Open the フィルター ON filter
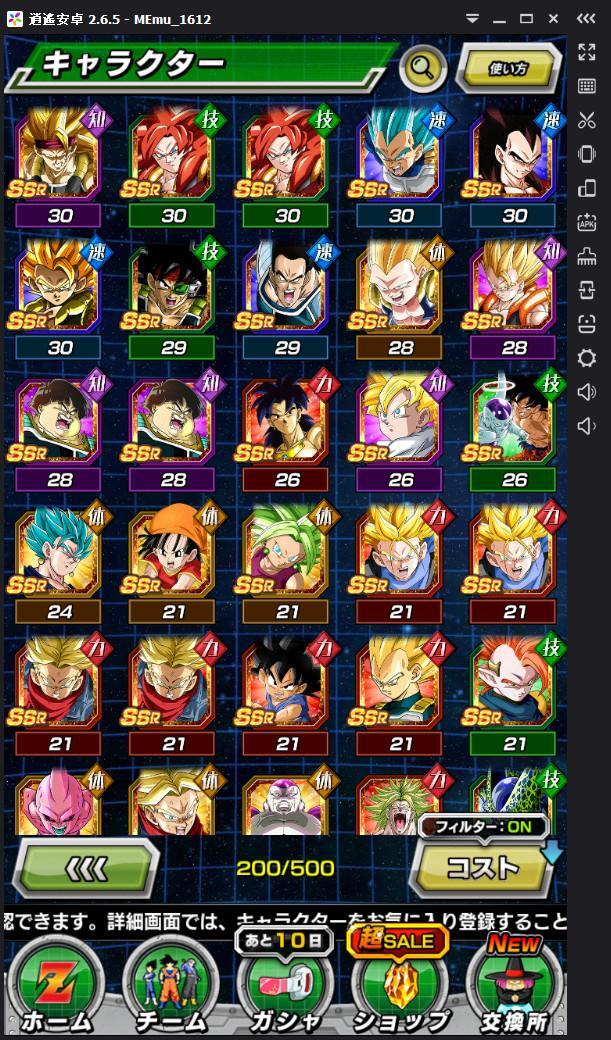The image size is (611, 1040). [484, 827]
